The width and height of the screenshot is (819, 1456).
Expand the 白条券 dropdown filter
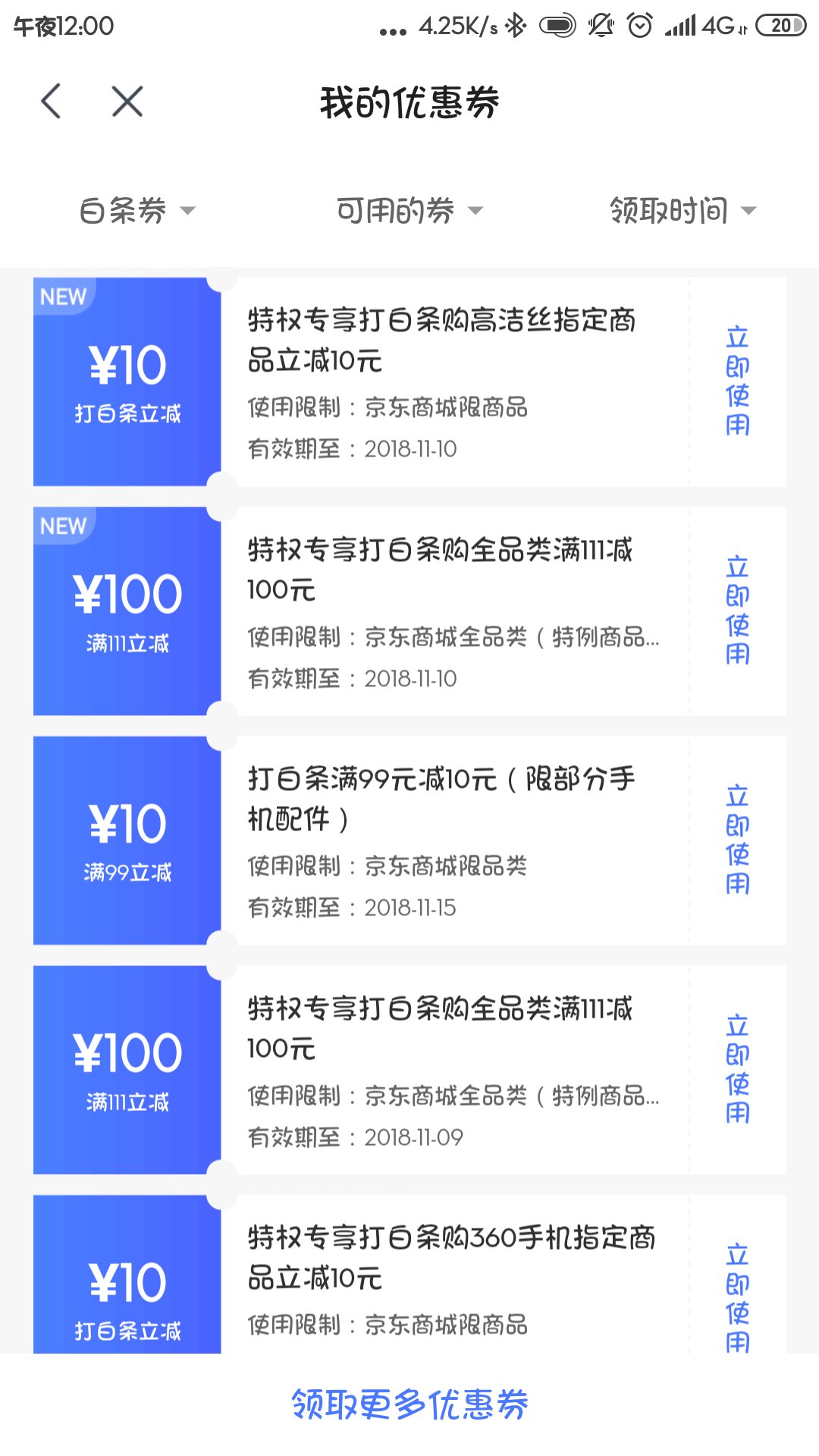[x=136, y=211]
